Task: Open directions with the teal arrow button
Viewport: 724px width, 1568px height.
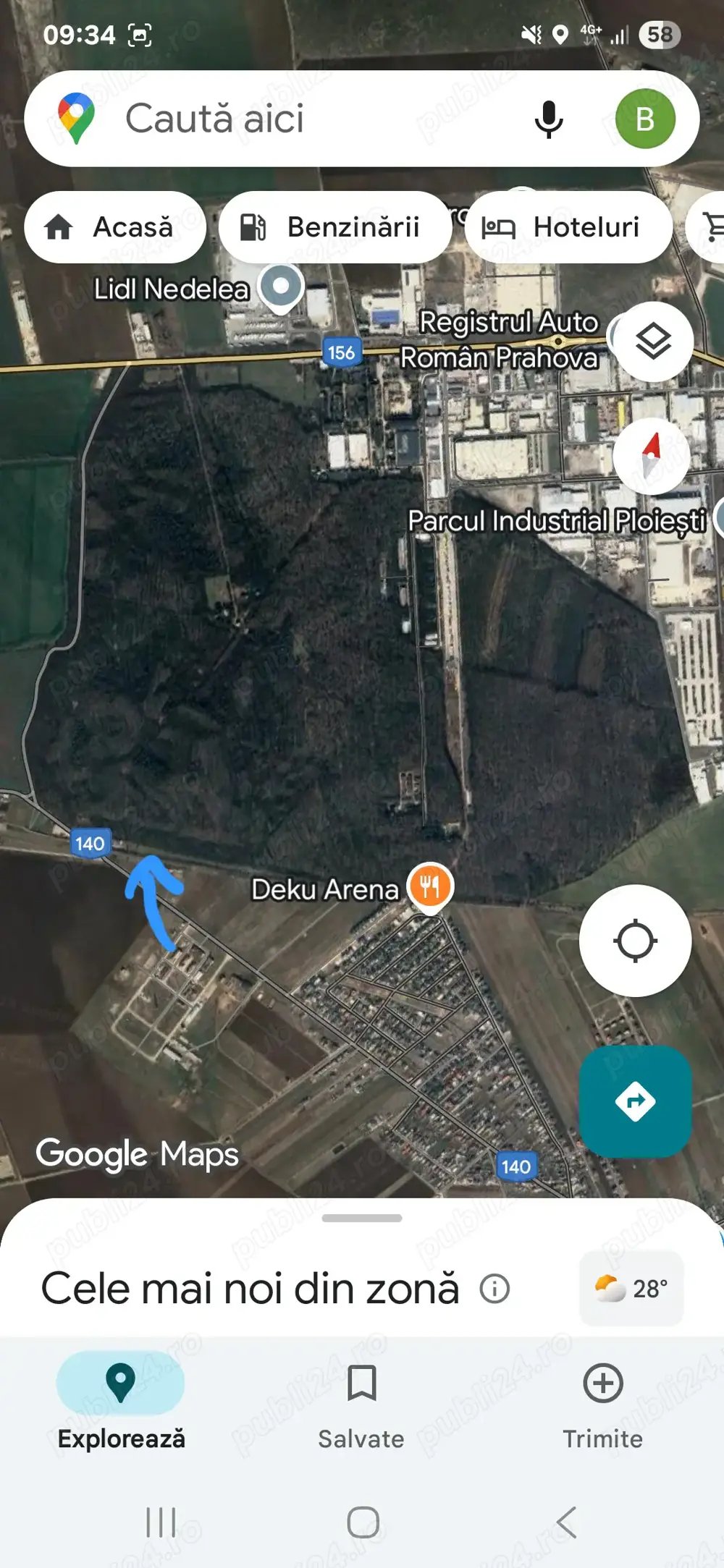Action: pyautogui.click(x=635, y=1101)
